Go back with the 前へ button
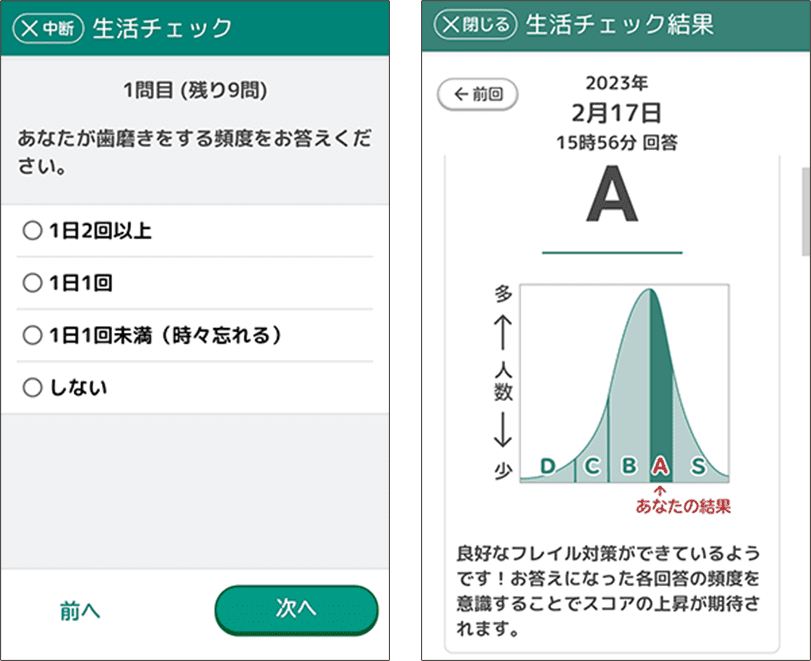 pyautogui.click(x=80, y=610)
